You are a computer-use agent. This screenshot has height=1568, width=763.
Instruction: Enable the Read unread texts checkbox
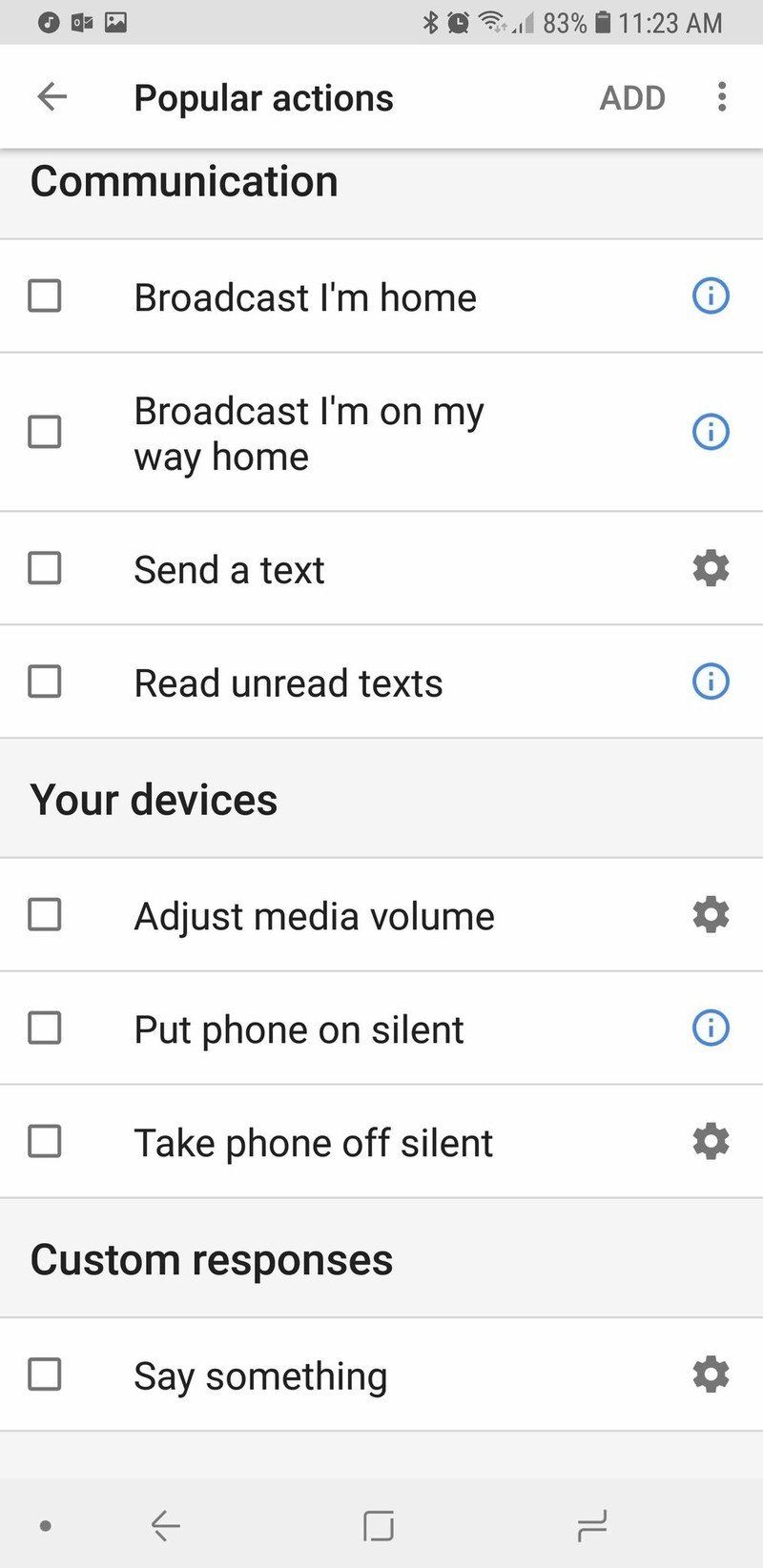coord(45,682)
